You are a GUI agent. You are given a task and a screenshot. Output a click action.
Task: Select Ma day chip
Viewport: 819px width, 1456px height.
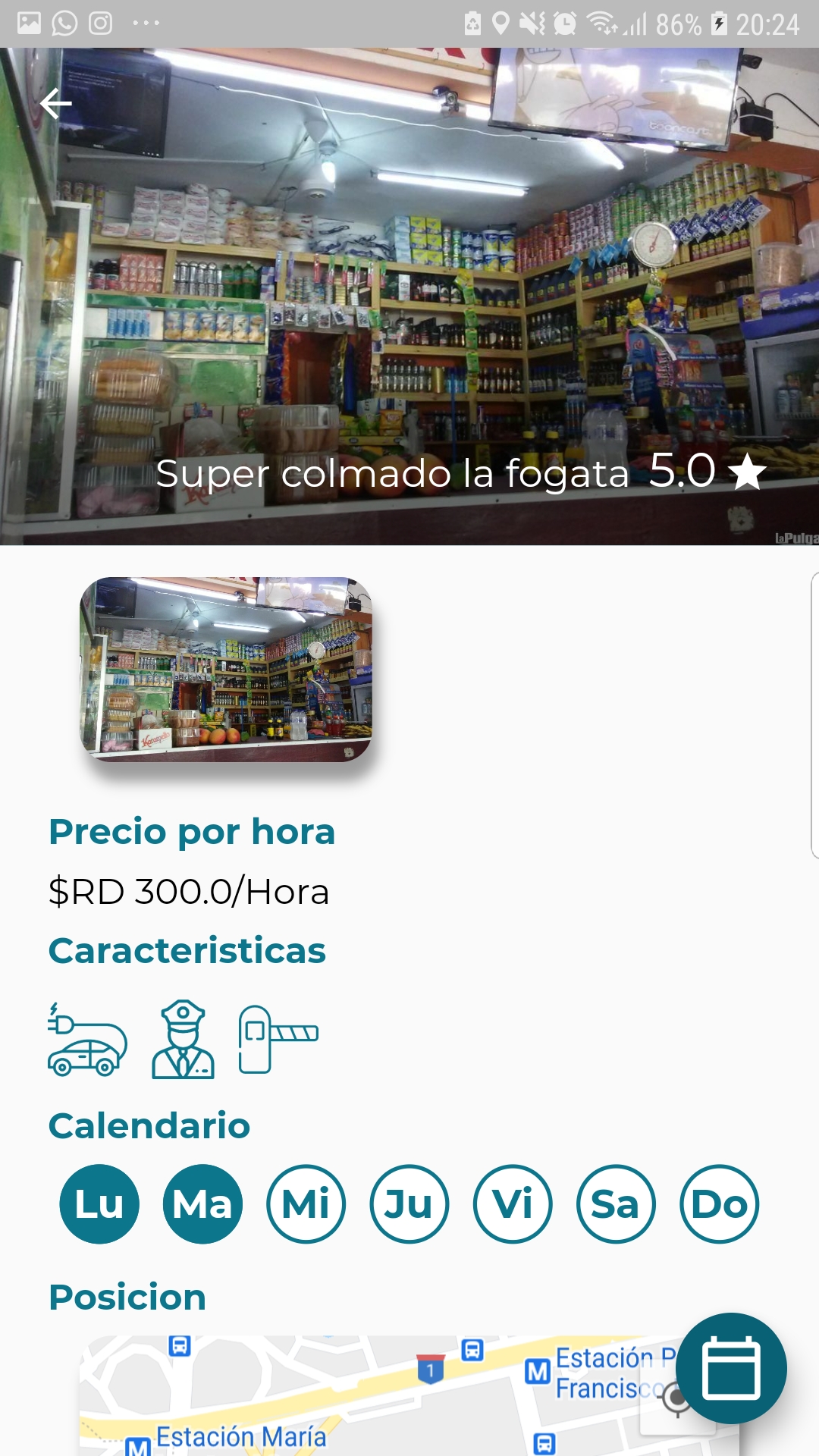point(202,1204)
